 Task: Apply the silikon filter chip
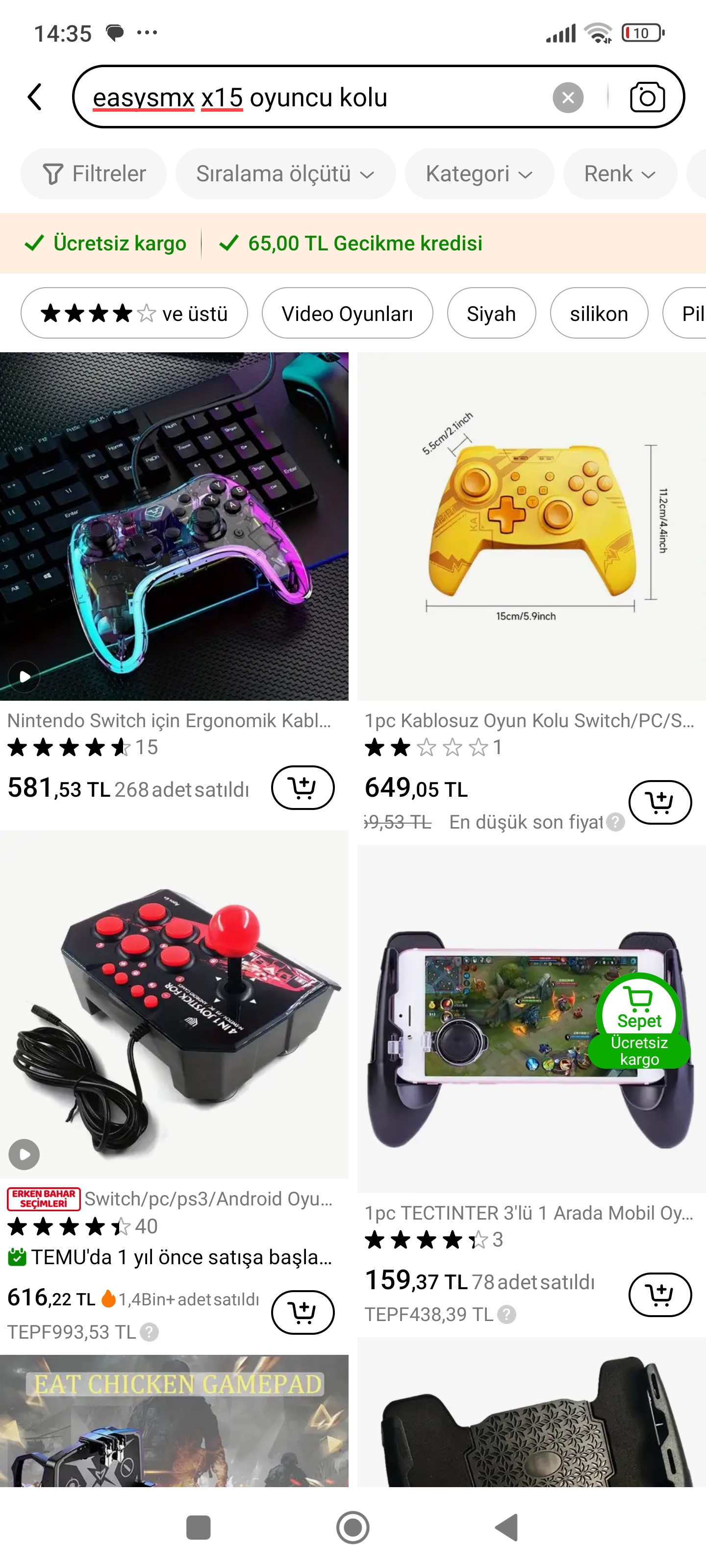tap(599, 314)
